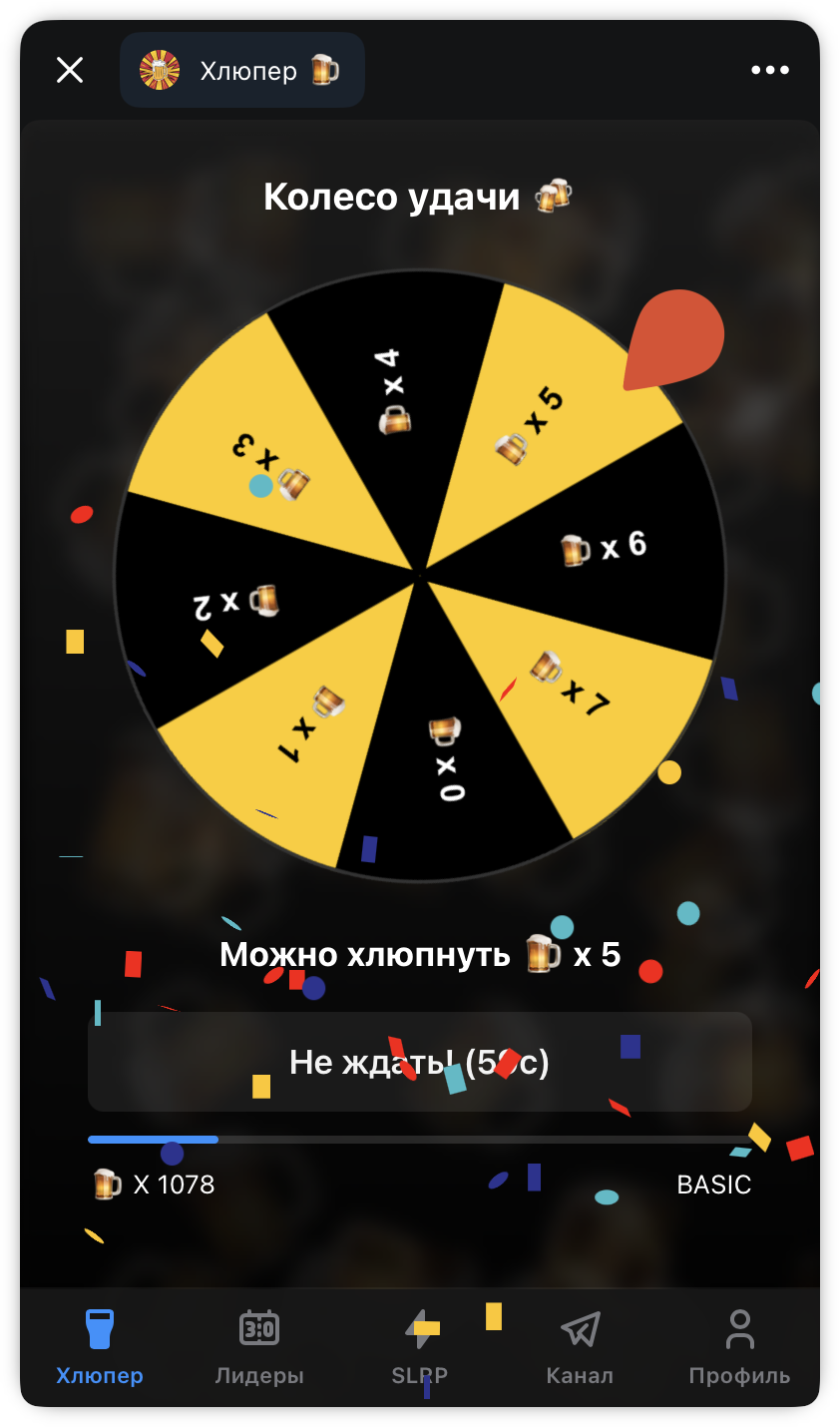Viewport: 840px width, 1427px height.
Task: Open profile using the person silhouette icon
Action: (x=739, y=1327)
